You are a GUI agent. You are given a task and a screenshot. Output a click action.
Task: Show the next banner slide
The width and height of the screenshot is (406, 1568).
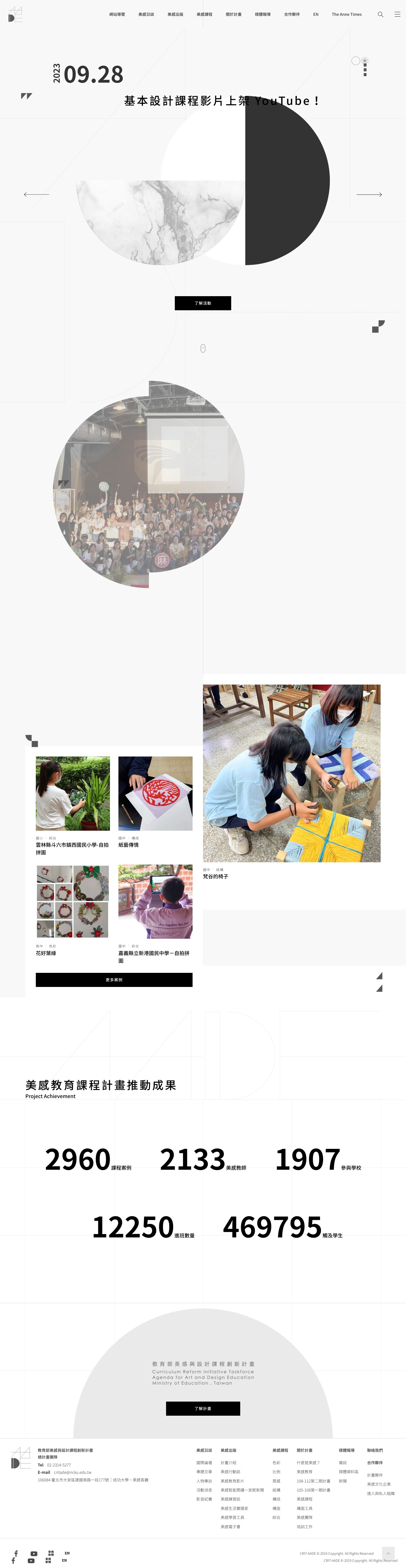tap(369, 194)
